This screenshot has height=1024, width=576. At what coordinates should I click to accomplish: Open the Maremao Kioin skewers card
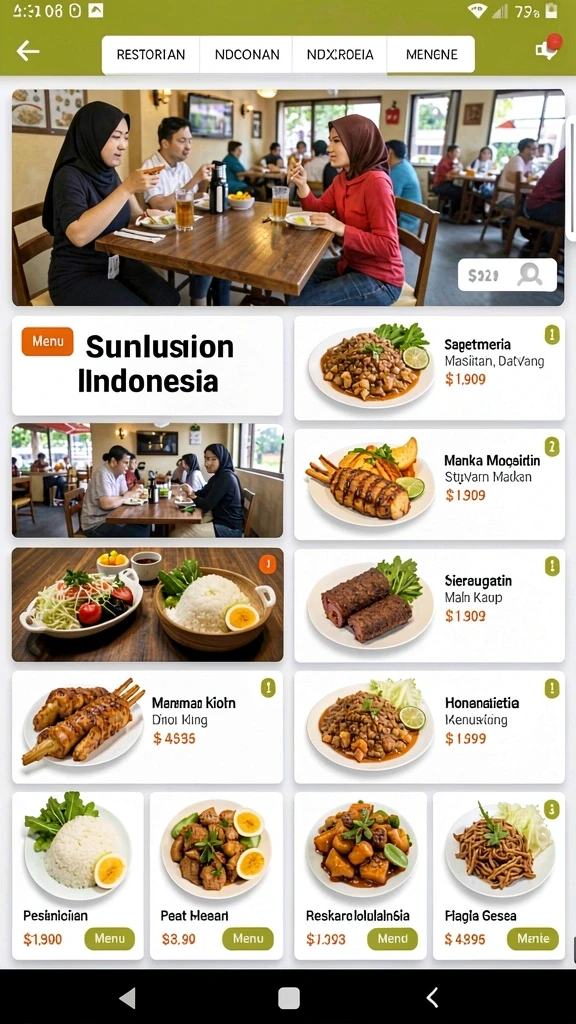click(148, 728)
